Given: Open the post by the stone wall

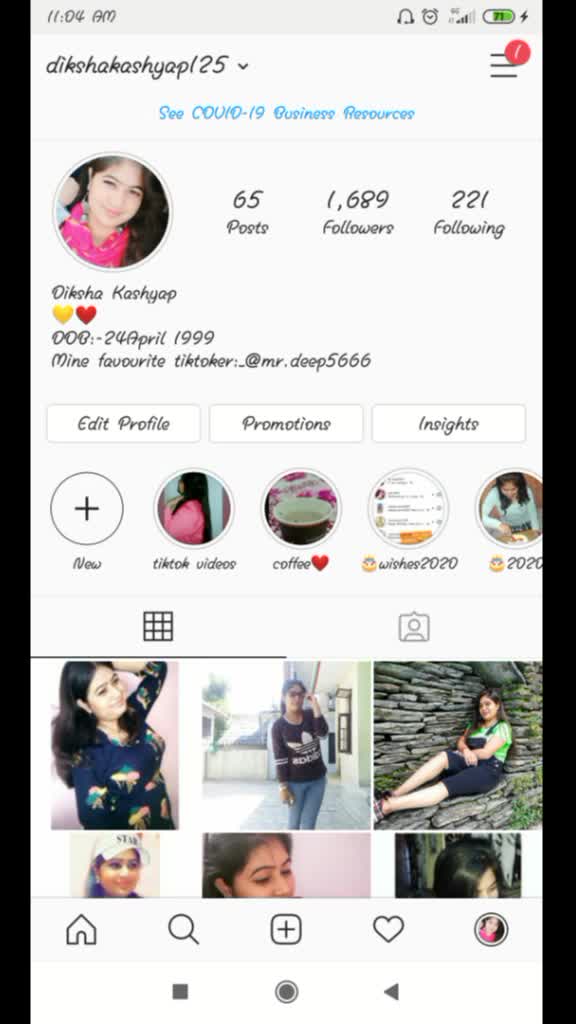Looking at the screenshot, I should [458, 745].
